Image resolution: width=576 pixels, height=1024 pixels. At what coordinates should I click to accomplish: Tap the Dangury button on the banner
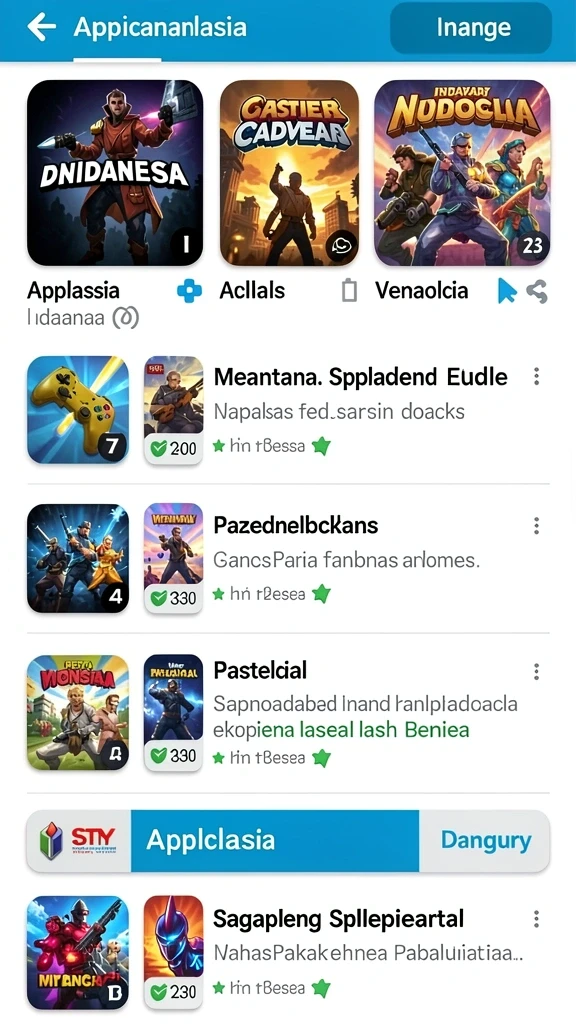485,840
